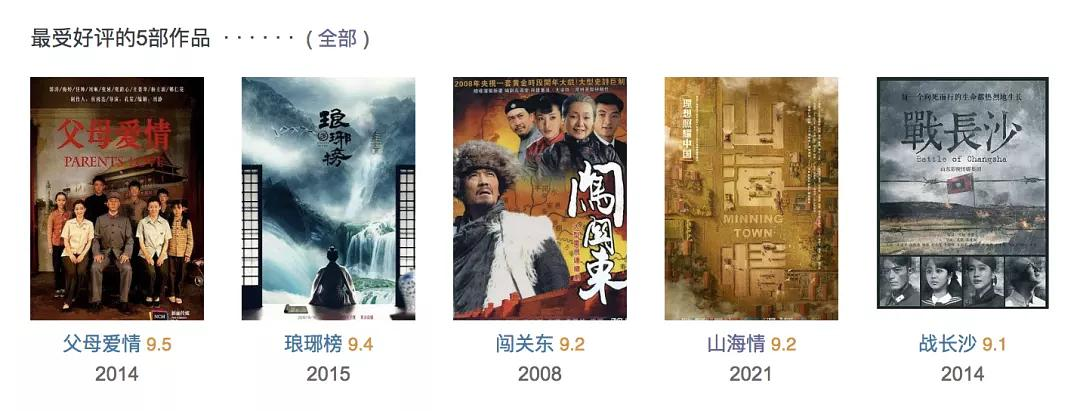This screenshot has height=411, width=1080.
Task: Open the 战长沙 poster thumbnail
Action: tap(962, 193)
